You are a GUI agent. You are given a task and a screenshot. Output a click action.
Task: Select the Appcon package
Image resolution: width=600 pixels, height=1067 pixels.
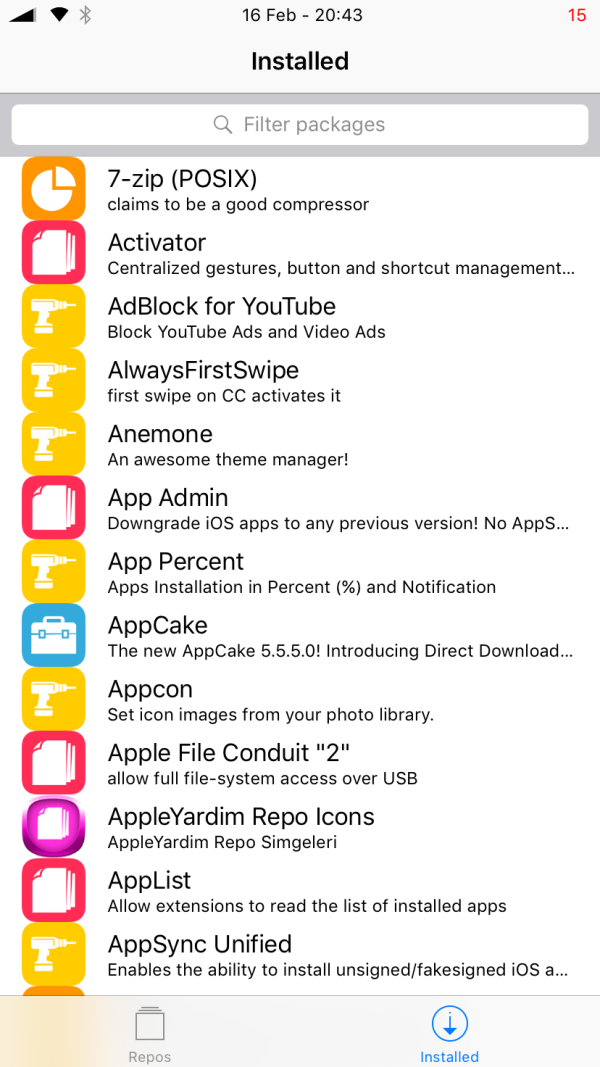click(300, 701)
